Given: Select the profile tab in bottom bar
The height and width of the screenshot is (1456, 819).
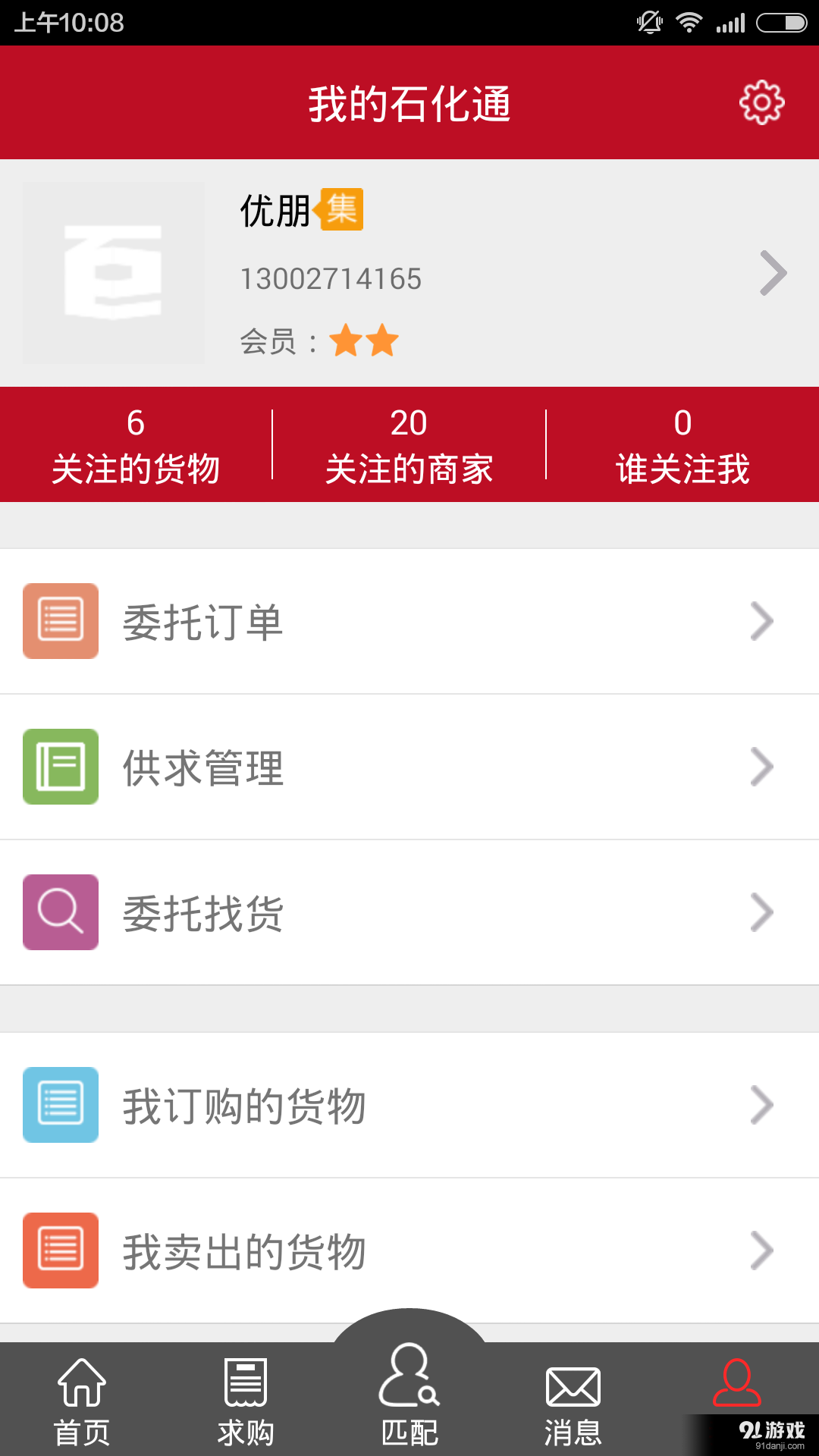Looking at the screenshot, I should click(736, 1385).
